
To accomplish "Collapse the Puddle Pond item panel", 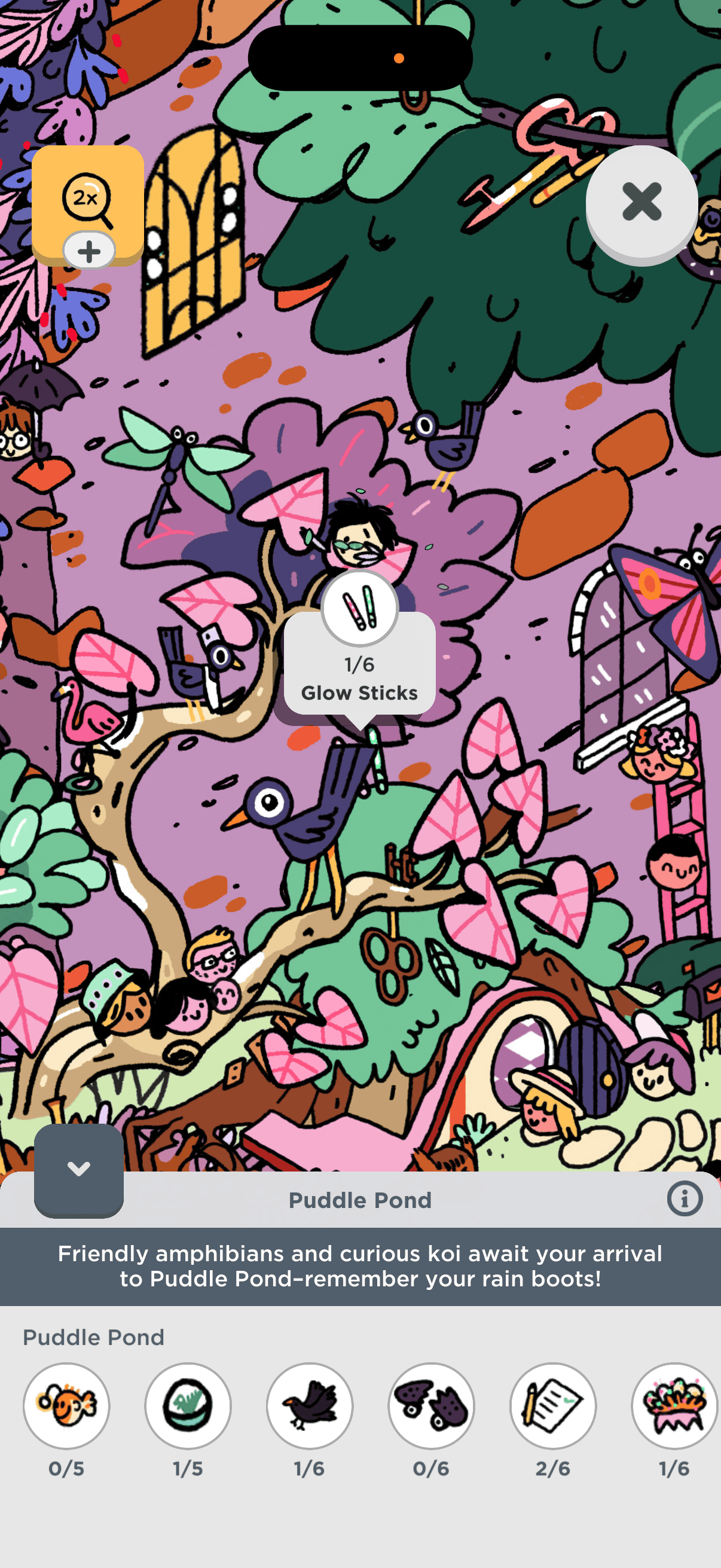I will [x=78, y=1169].
